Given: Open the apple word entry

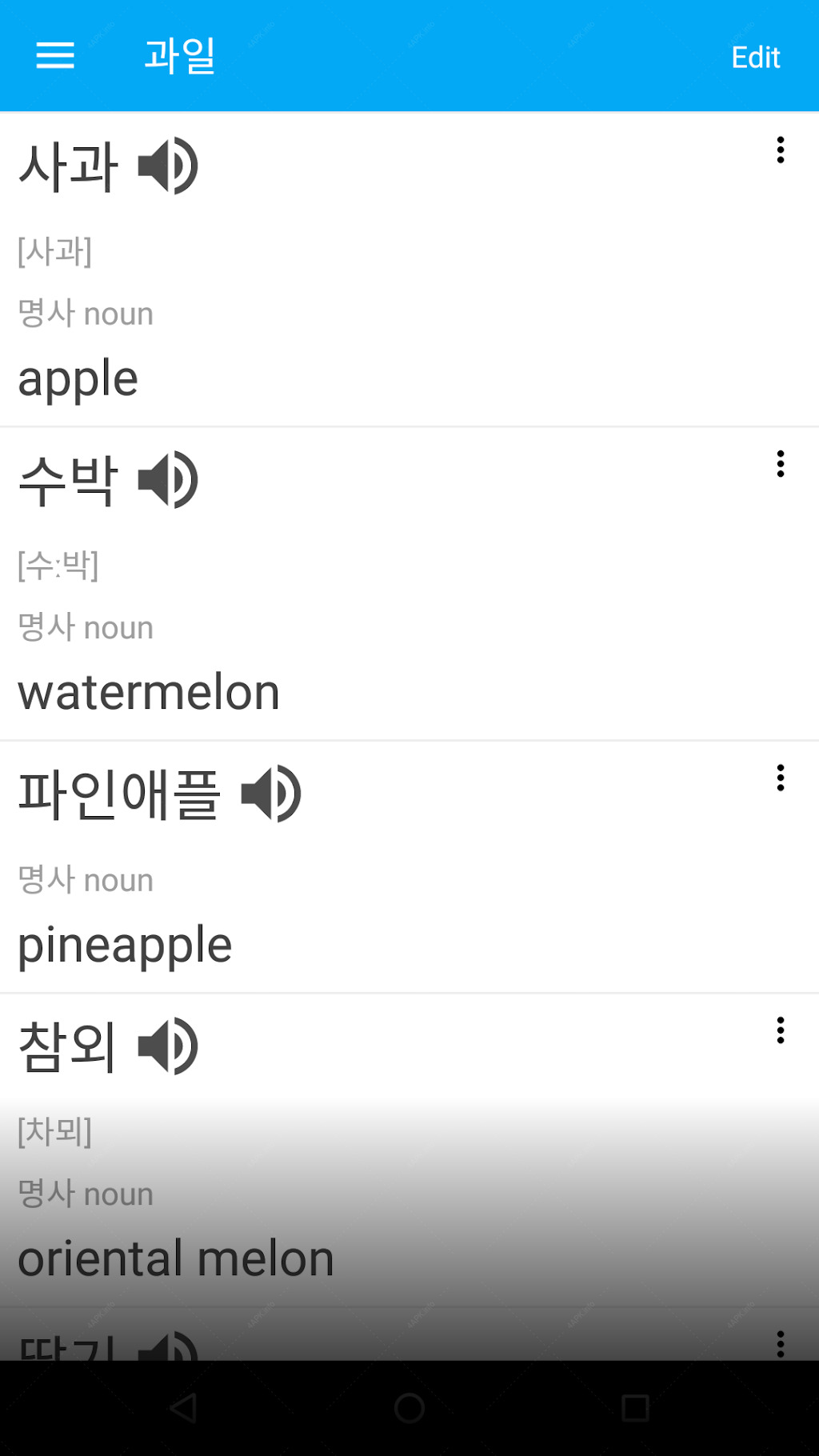Looking at the screenshot, I should click(409, 270).
